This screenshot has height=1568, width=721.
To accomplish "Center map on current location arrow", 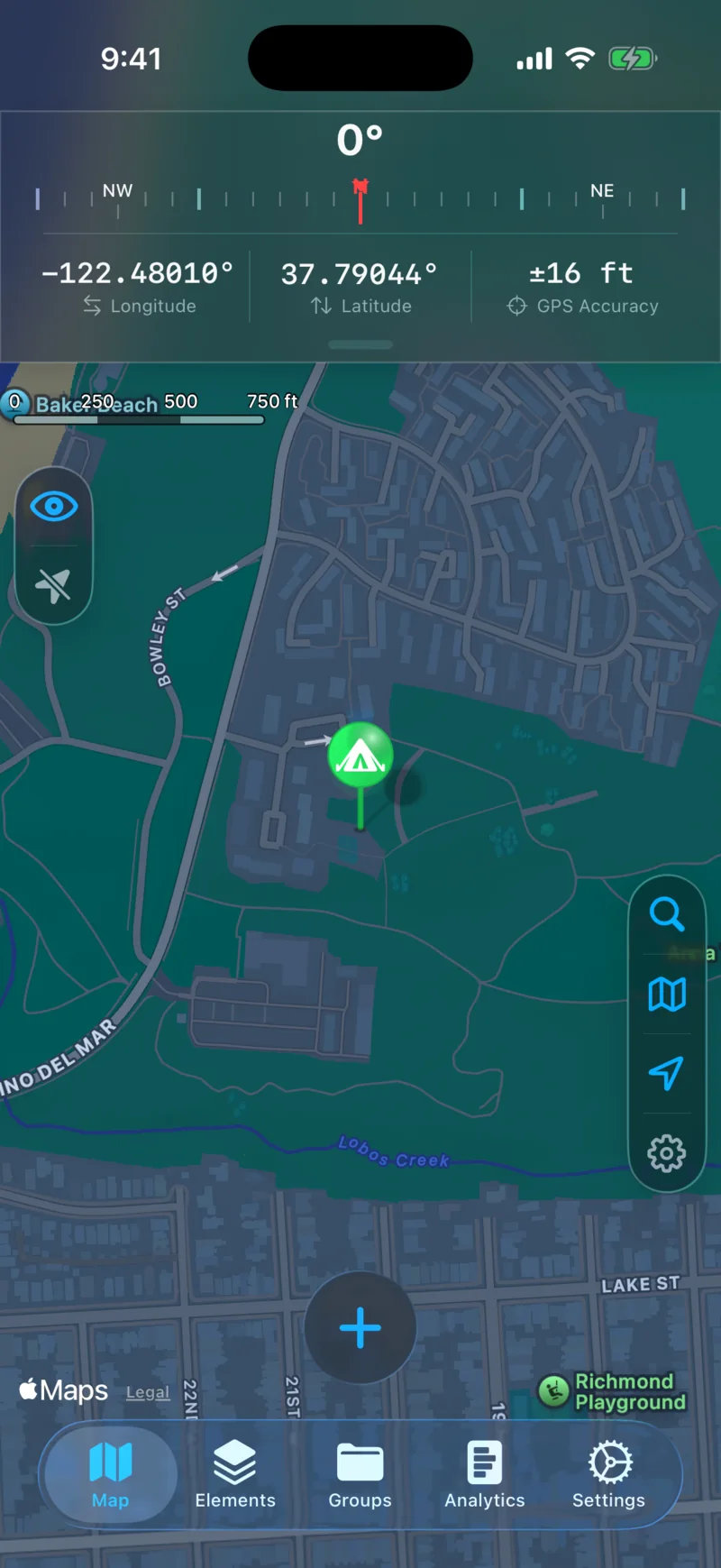I will (x=667, y=1073).
